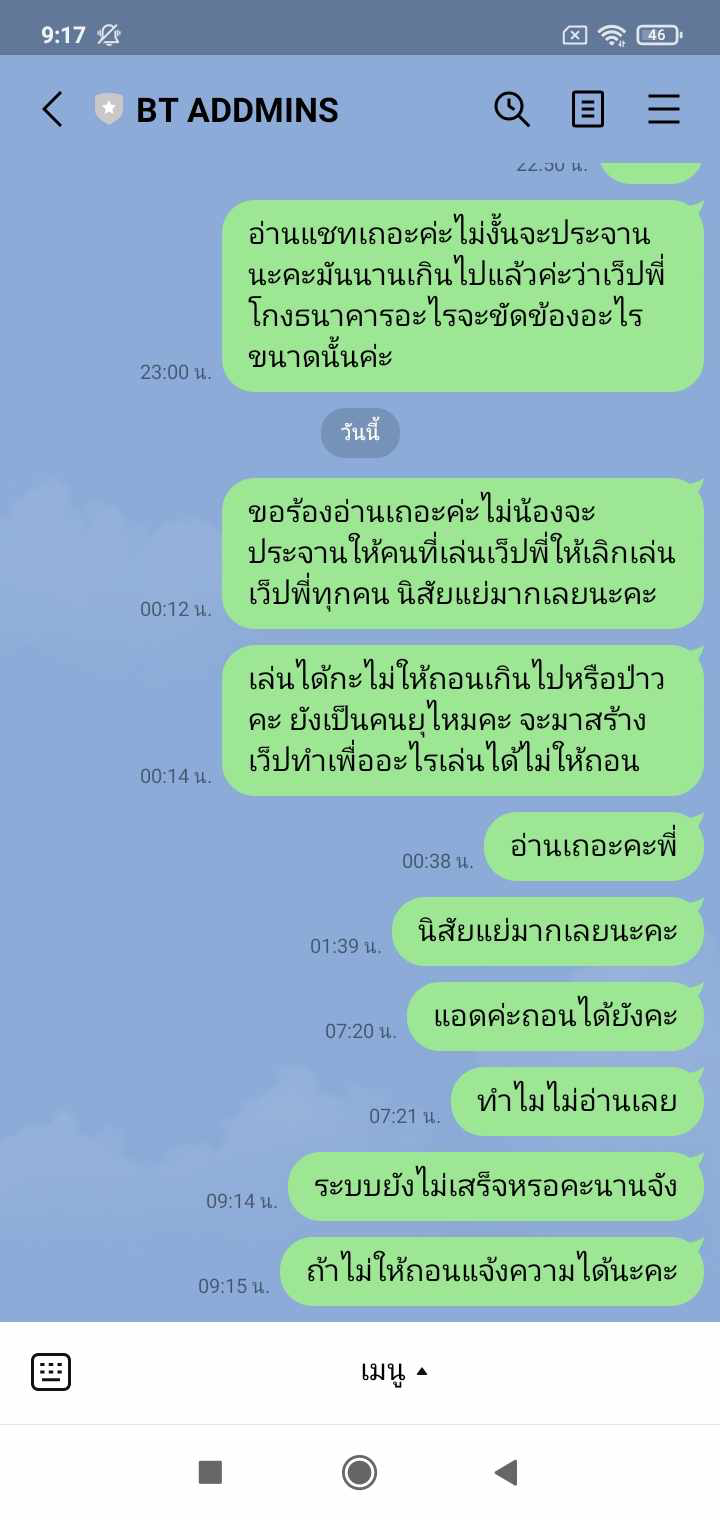720x1520 pixels.
Task: Search within the chat history
Action: click(512, 109)
